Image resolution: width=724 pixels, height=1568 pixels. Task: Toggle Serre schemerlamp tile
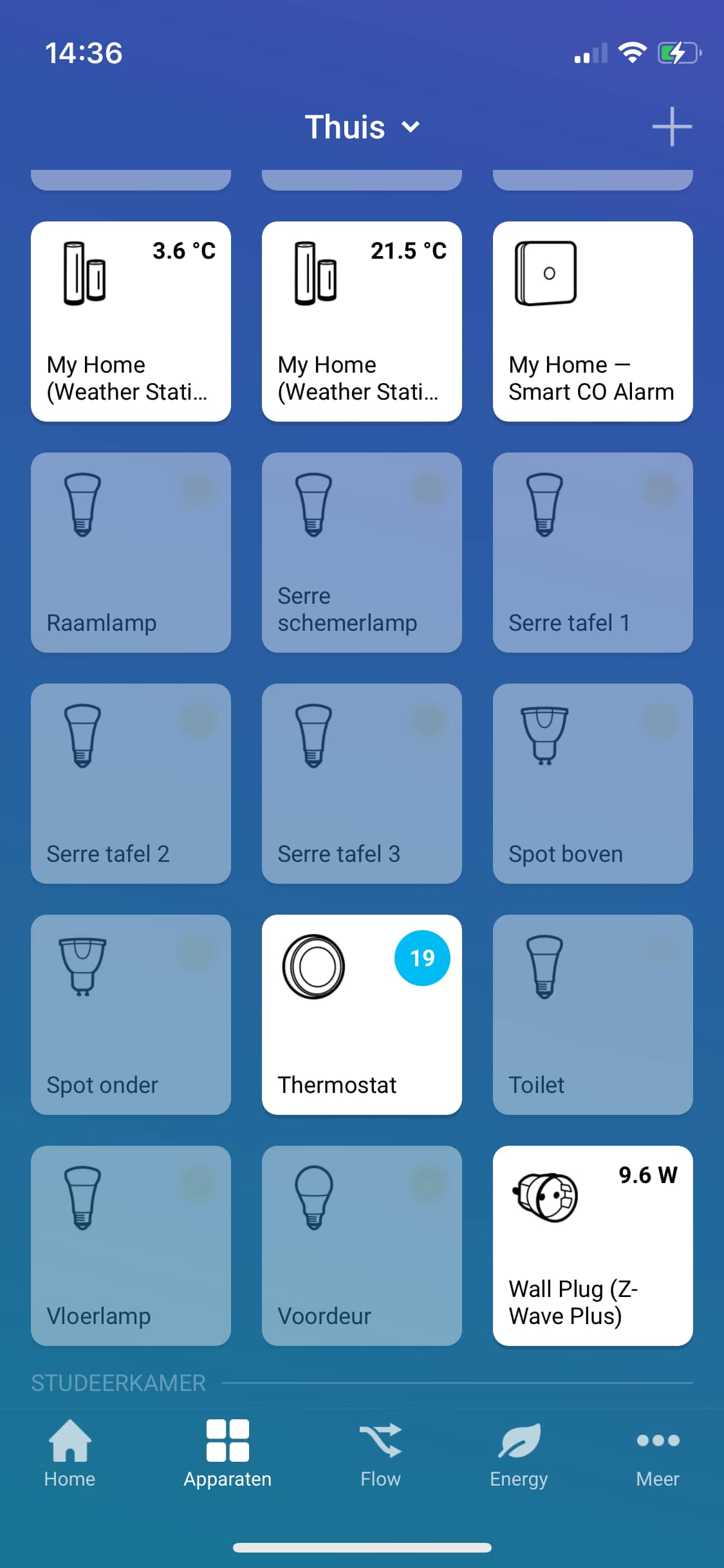(x=362, y=552)
